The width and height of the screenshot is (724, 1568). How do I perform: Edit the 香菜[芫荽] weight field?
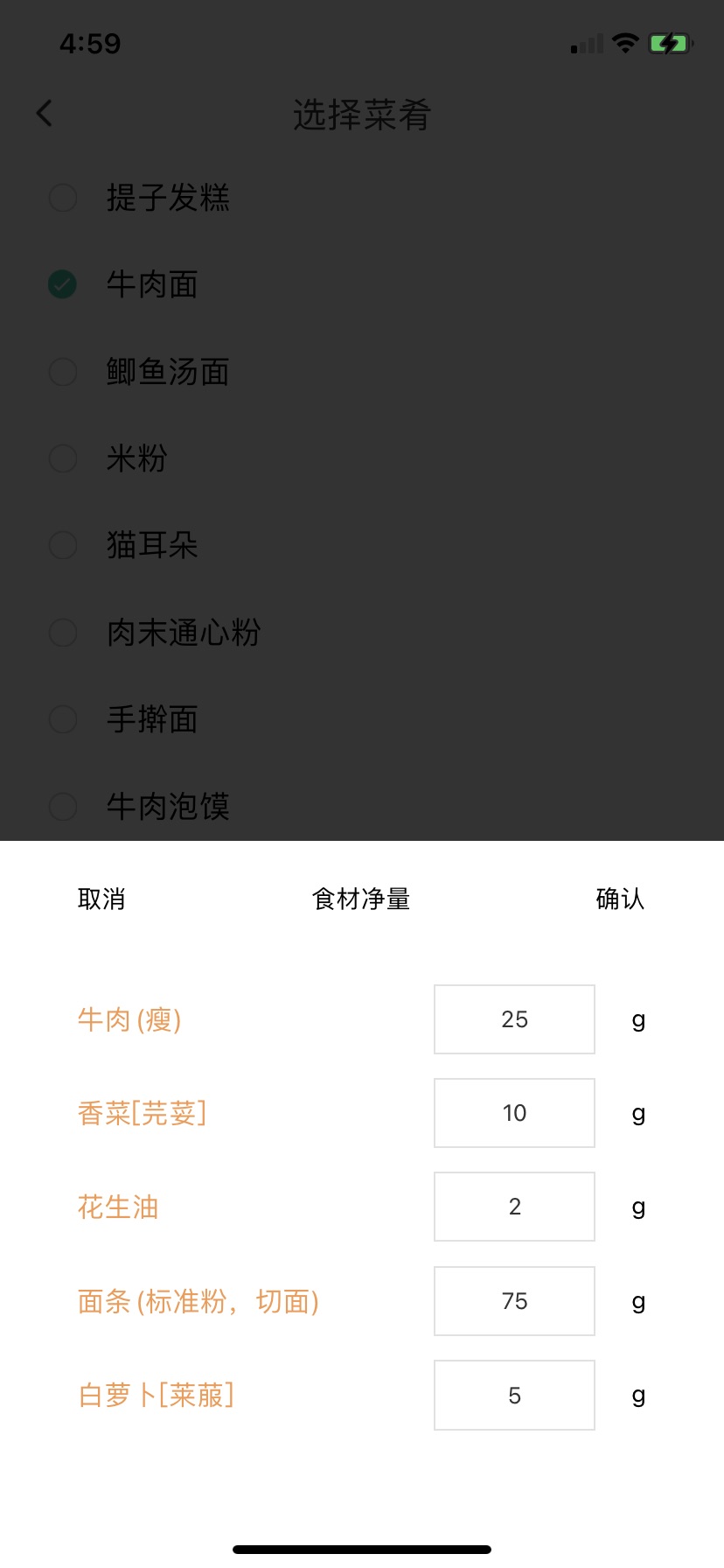(514, 1113)
